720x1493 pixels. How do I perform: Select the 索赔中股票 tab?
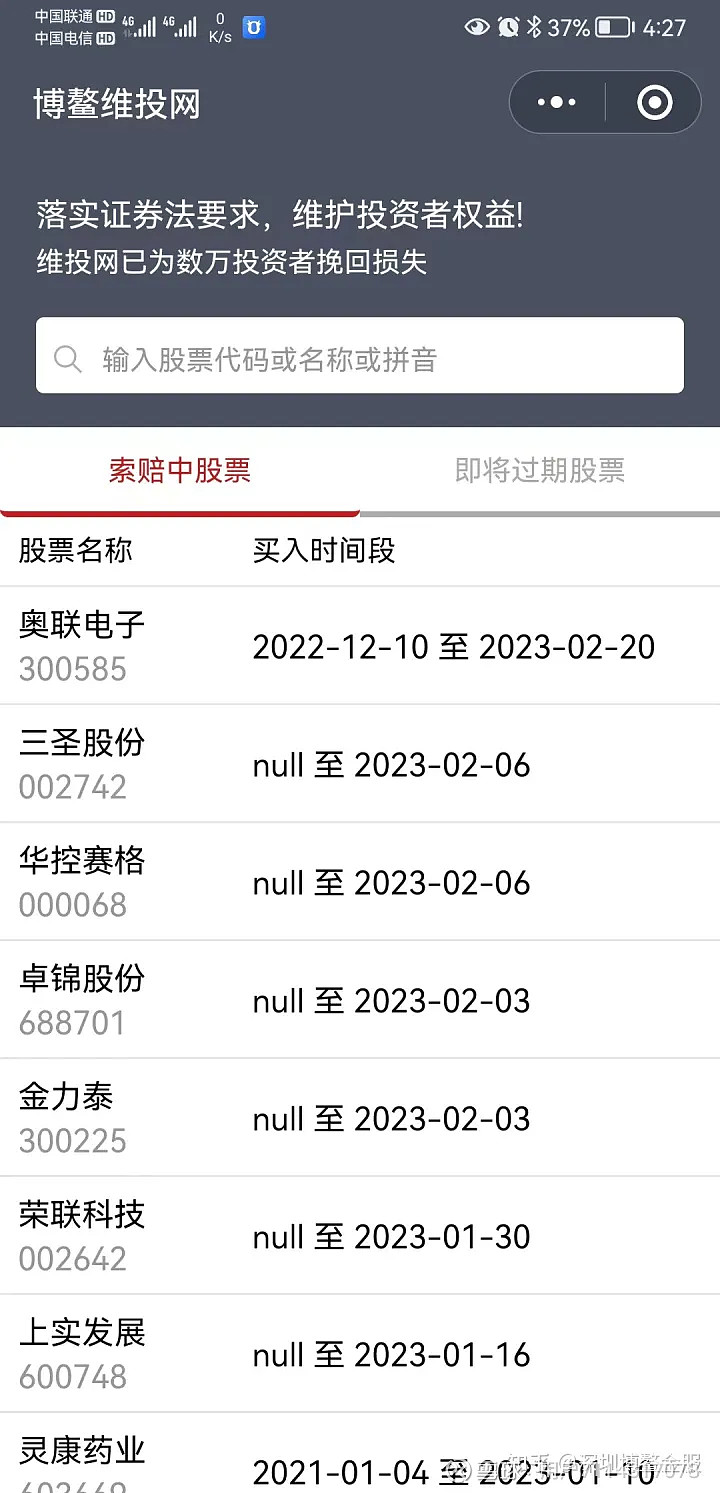(178, 470)
